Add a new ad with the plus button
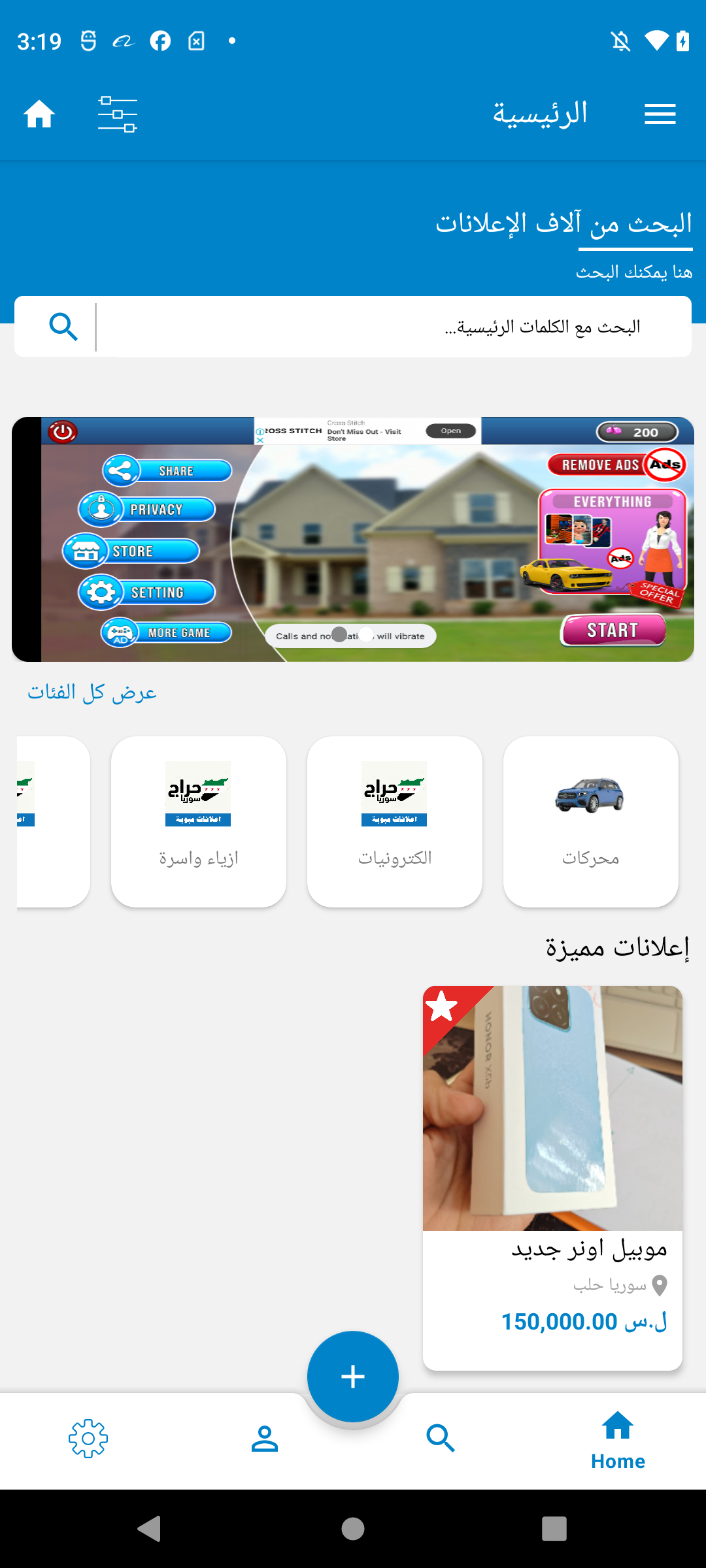The width and height of the screenshot is (706, 1568). (x=353, y=1377)
